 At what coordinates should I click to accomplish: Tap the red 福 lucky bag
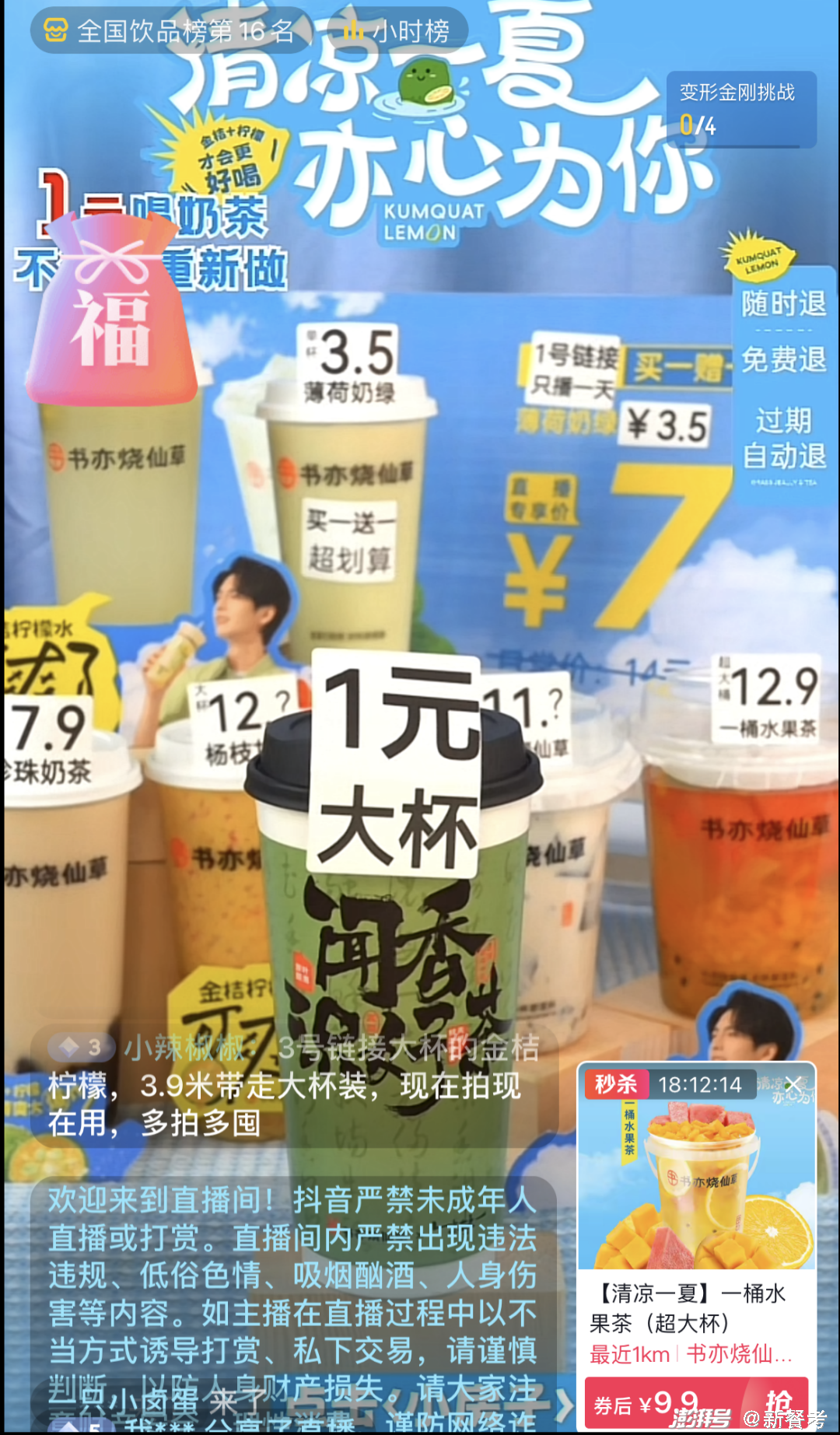point(111,311)
